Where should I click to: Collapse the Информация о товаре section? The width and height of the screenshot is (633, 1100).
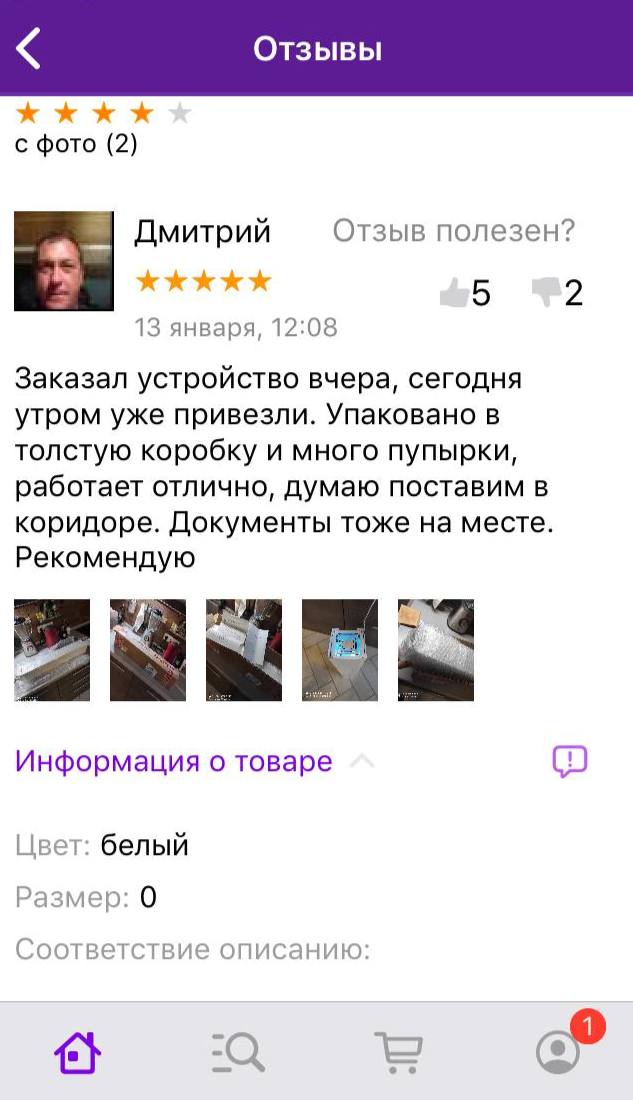[x=362, y=762]
